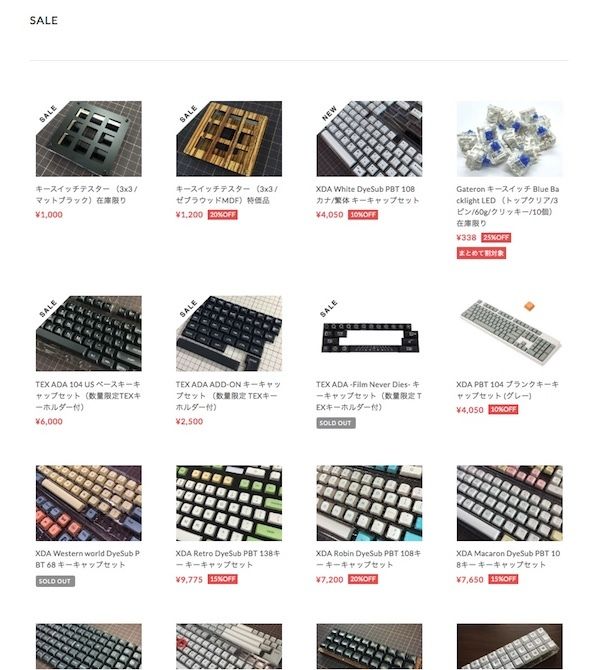Image resolution: width=600 pixels, height=670 pixels.
Task: Open Gateron Blue Backlight LED key switch item
Action: click(509, 139)
